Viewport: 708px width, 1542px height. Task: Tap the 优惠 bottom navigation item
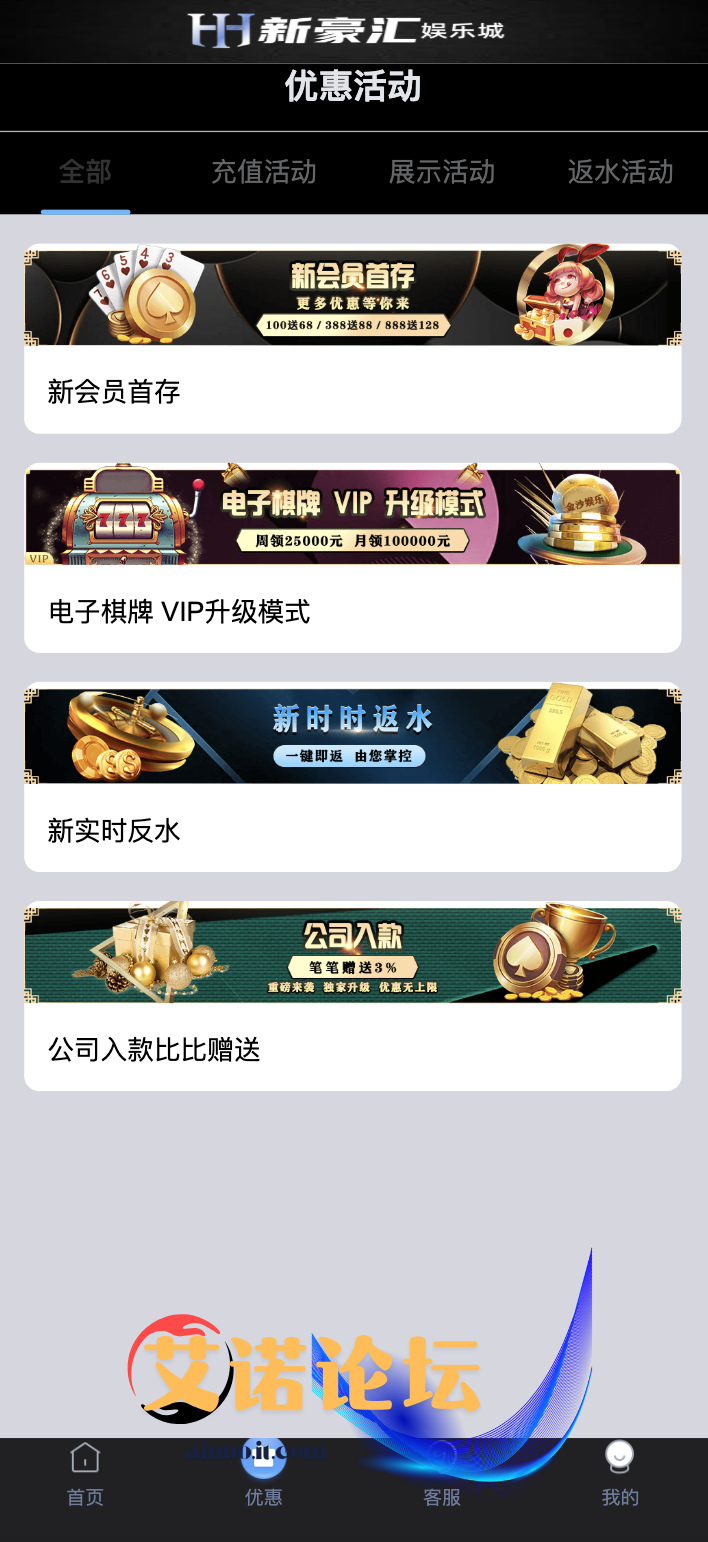tap(263, 1475)
